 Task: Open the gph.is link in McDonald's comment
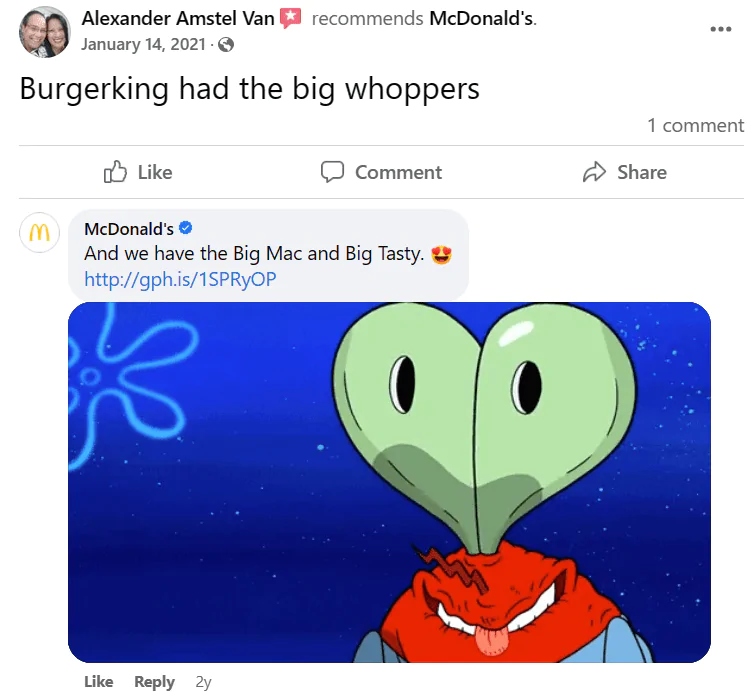pyautogui.click(x=180, y=279)
